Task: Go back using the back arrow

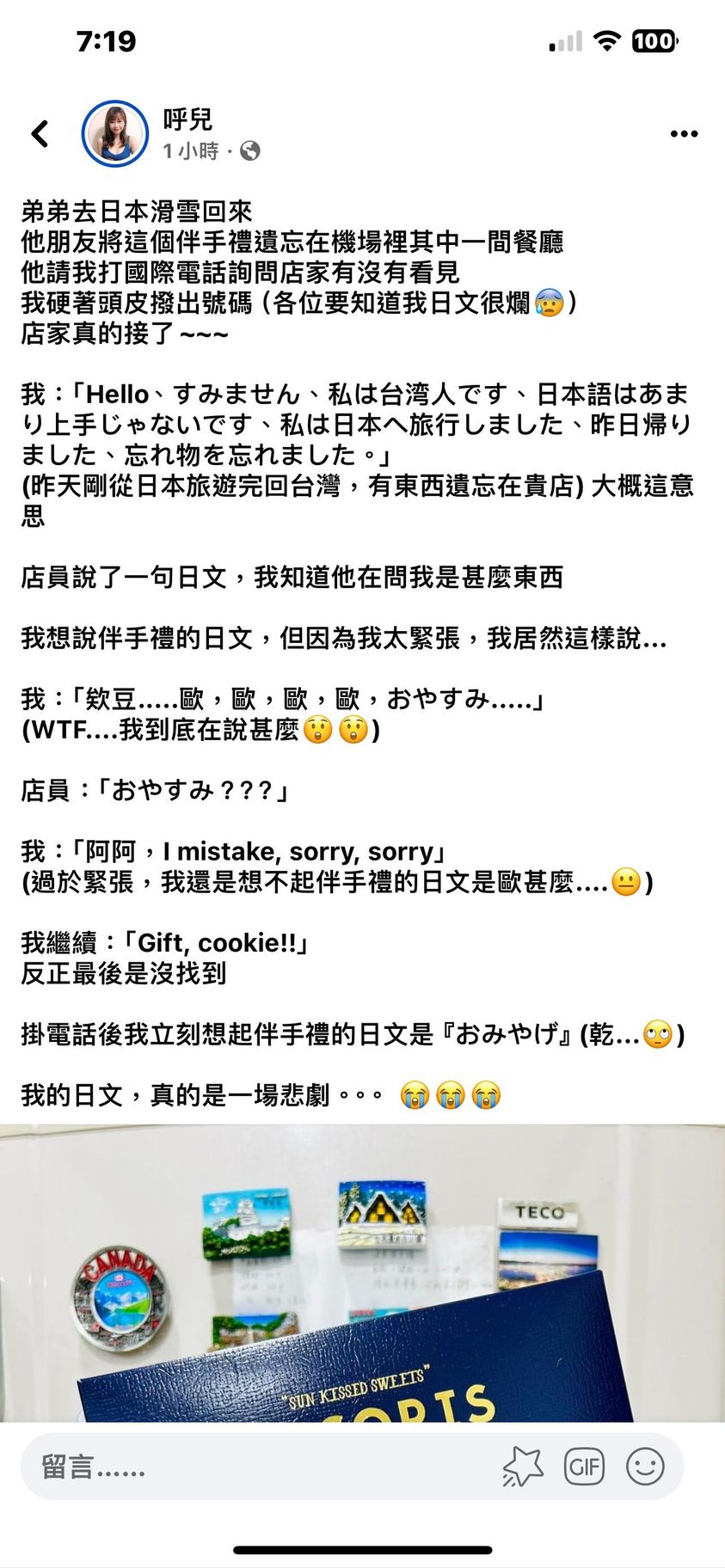Action: (40, 134)
